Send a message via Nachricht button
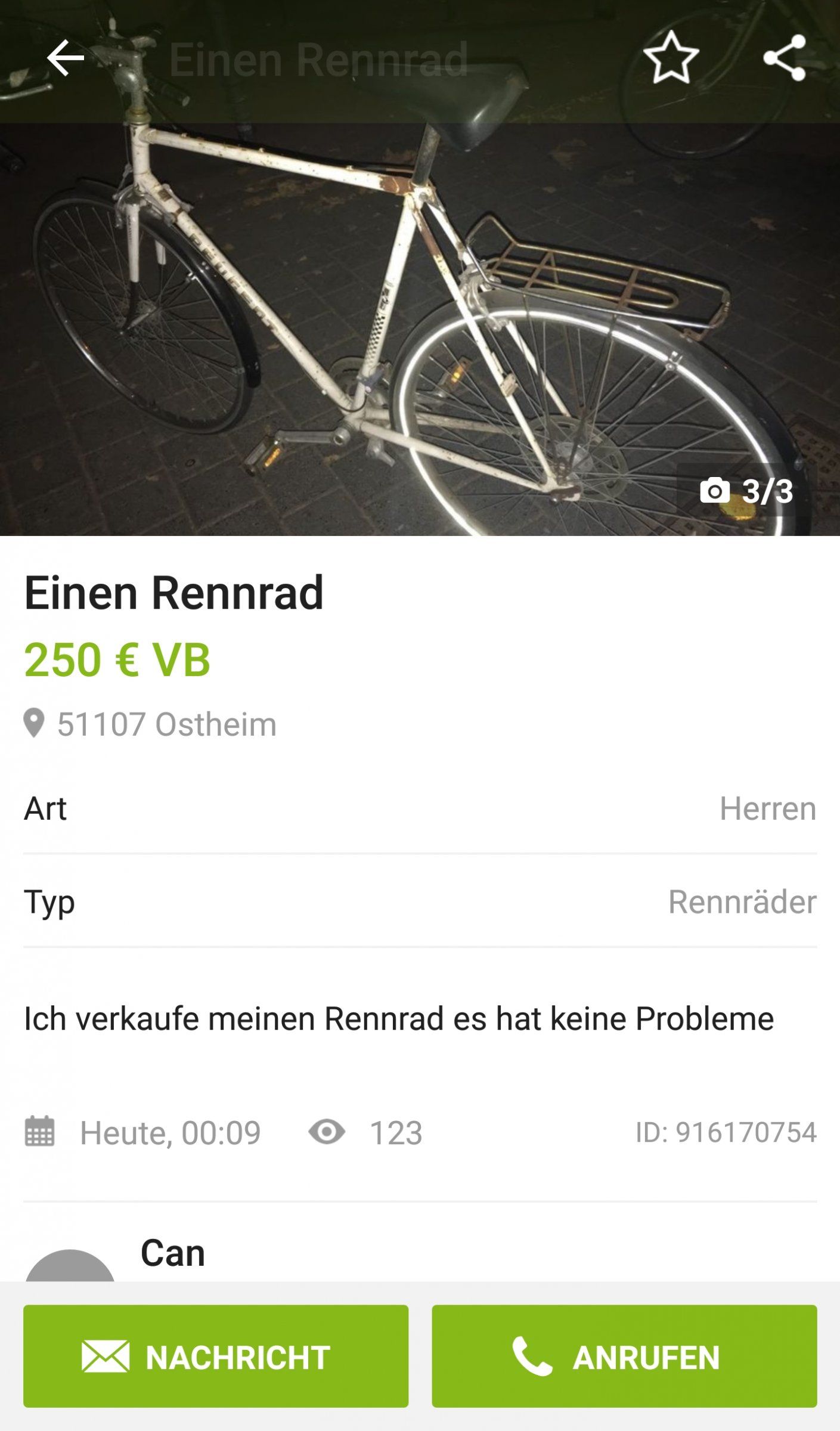Viewport: 840px width, 1431px height. coord(216,1356)
